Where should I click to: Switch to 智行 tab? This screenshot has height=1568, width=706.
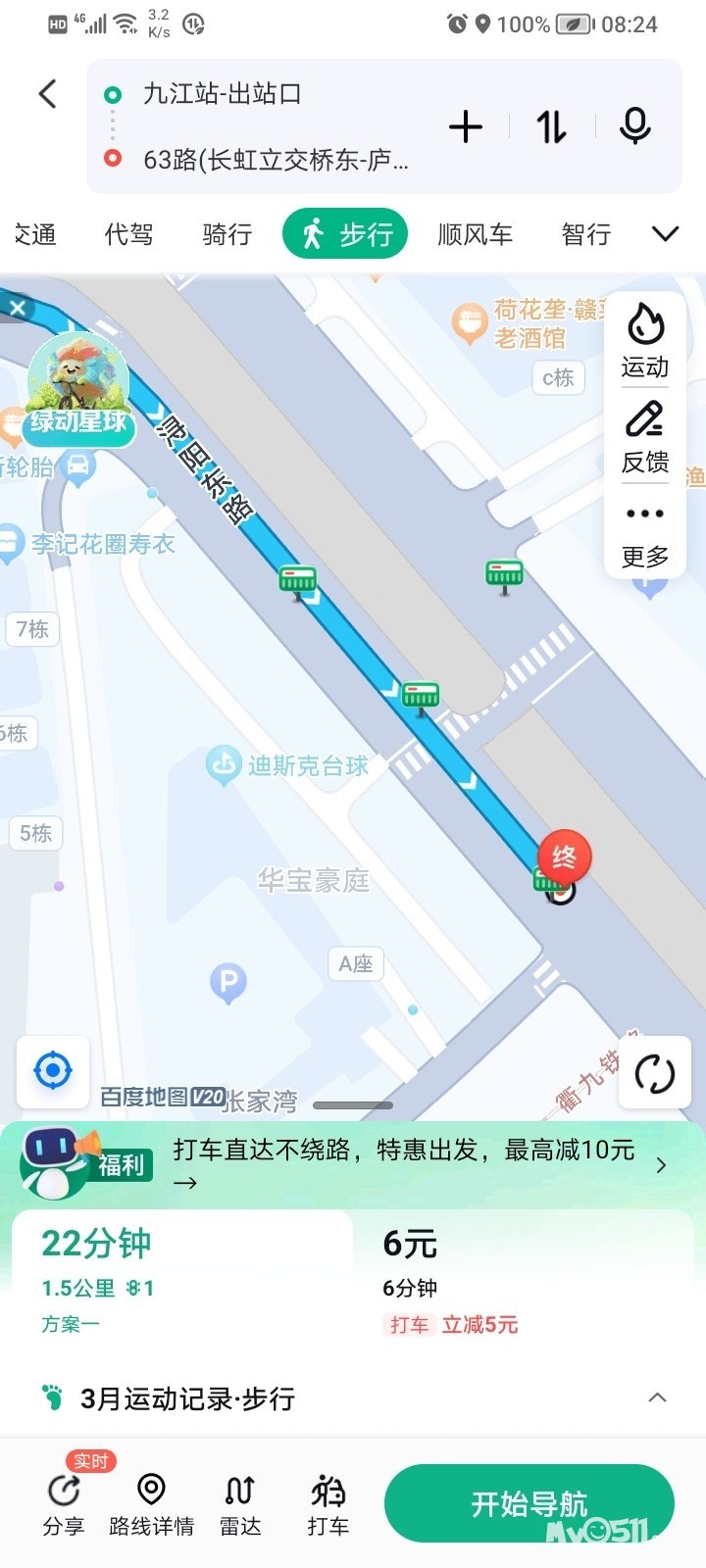(586, 235)
